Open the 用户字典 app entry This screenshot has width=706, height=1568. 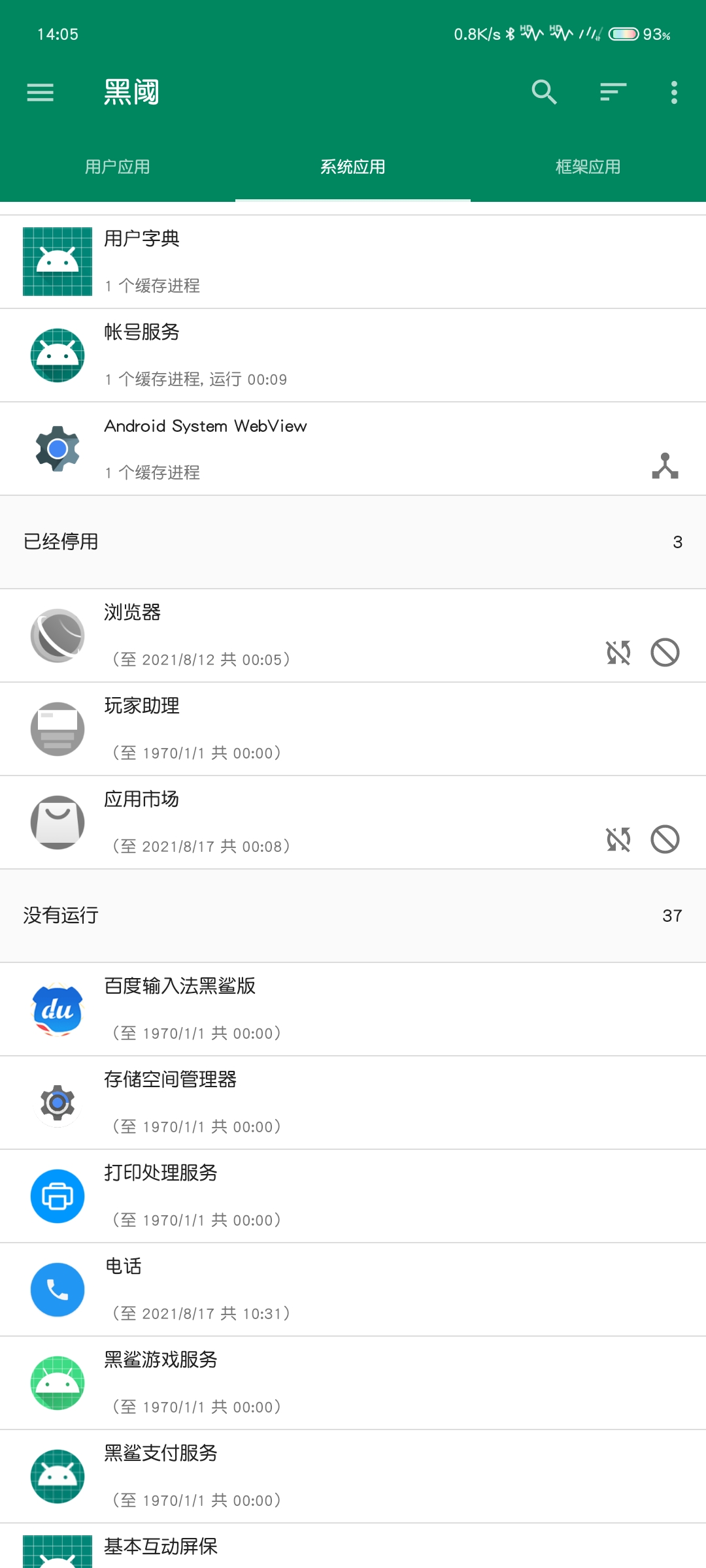coord(353,261)
